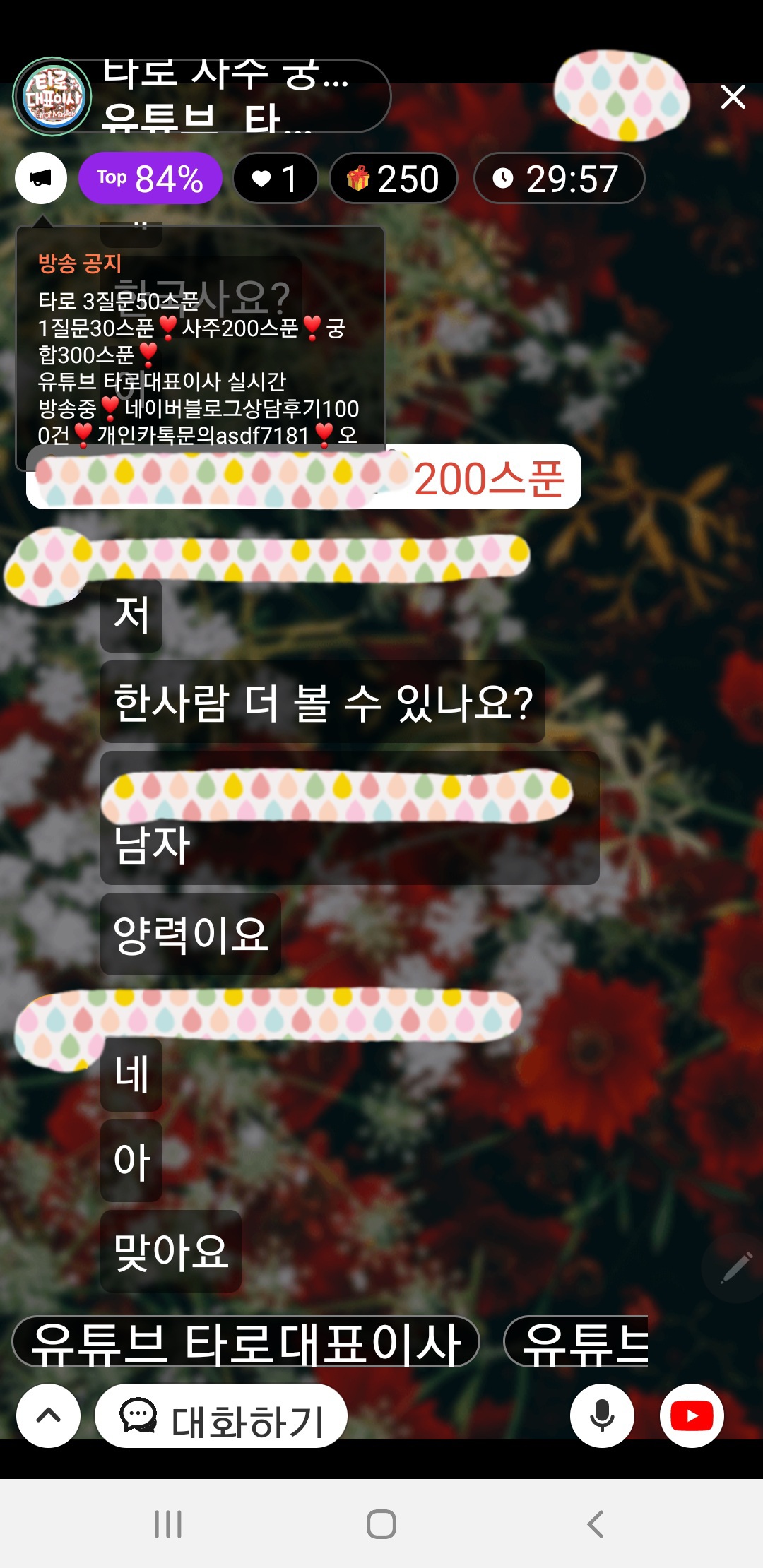Go back with the system back button
Image resolution: width=763 pixels, height=1568 pixels.
595,1524
